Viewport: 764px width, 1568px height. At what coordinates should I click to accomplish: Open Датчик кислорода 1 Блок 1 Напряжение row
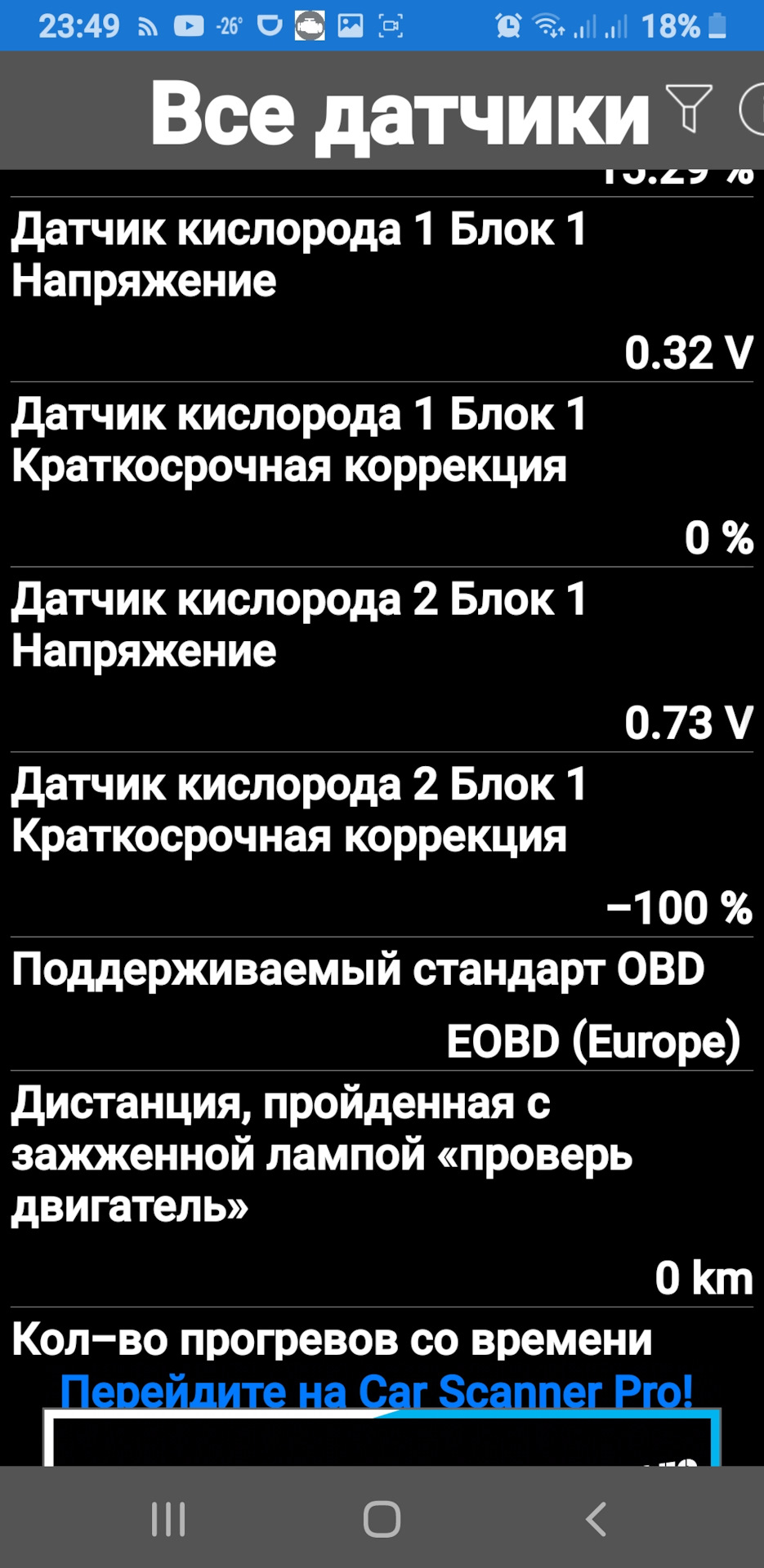[382, 290]
